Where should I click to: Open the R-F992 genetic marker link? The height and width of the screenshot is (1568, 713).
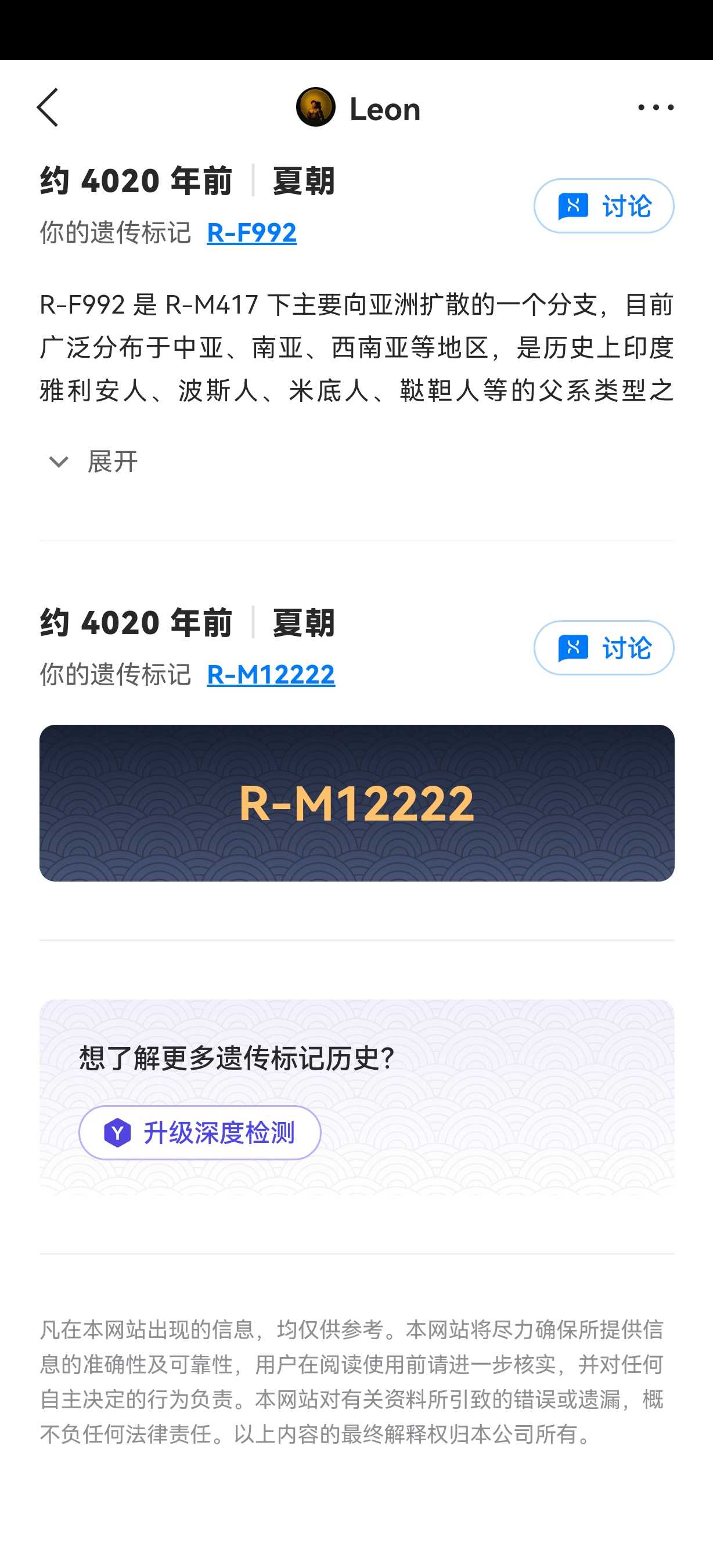[x=251, y=232]
